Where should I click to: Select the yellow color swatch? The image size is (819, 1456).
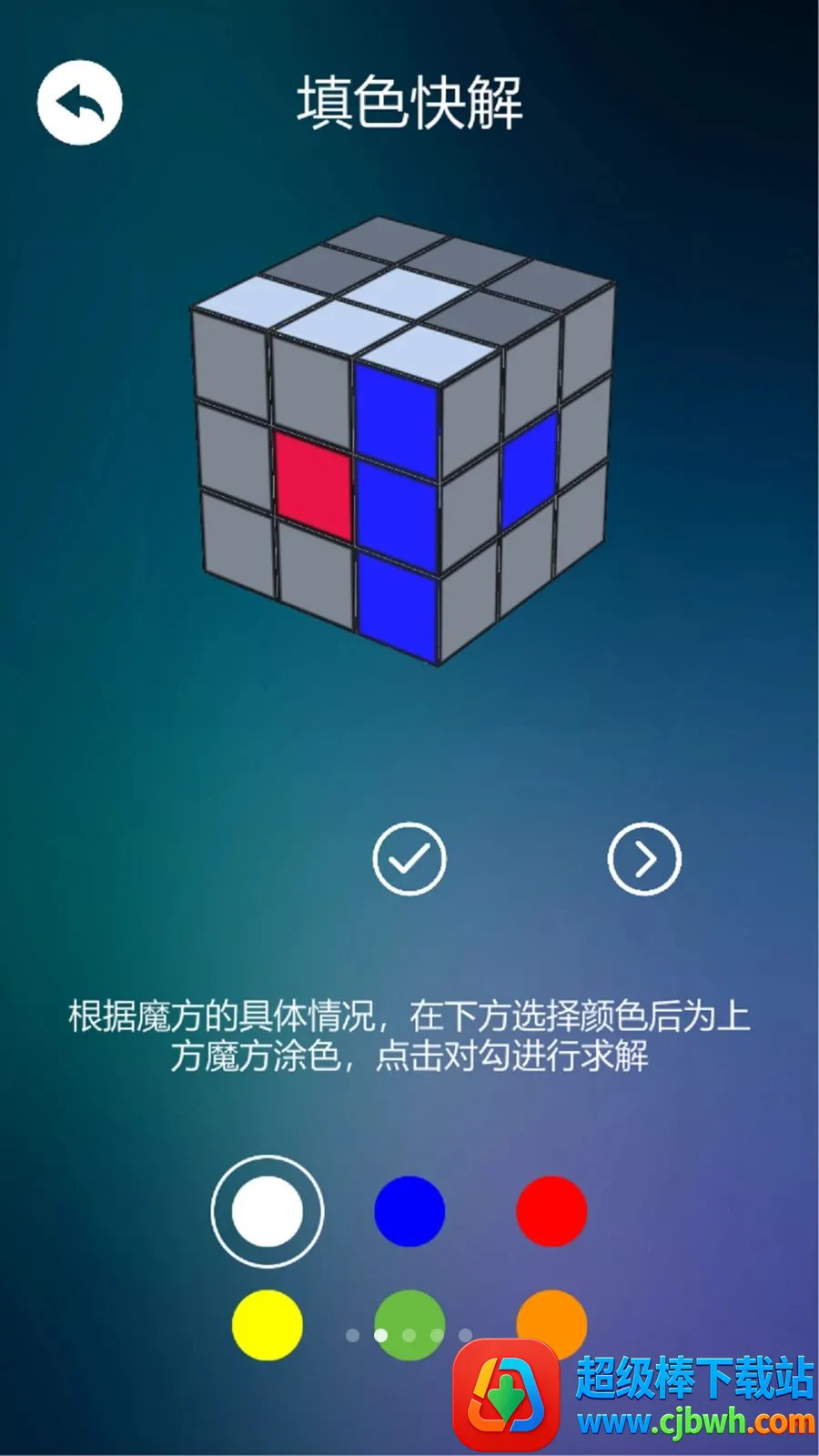click(x=268, y=1325)
